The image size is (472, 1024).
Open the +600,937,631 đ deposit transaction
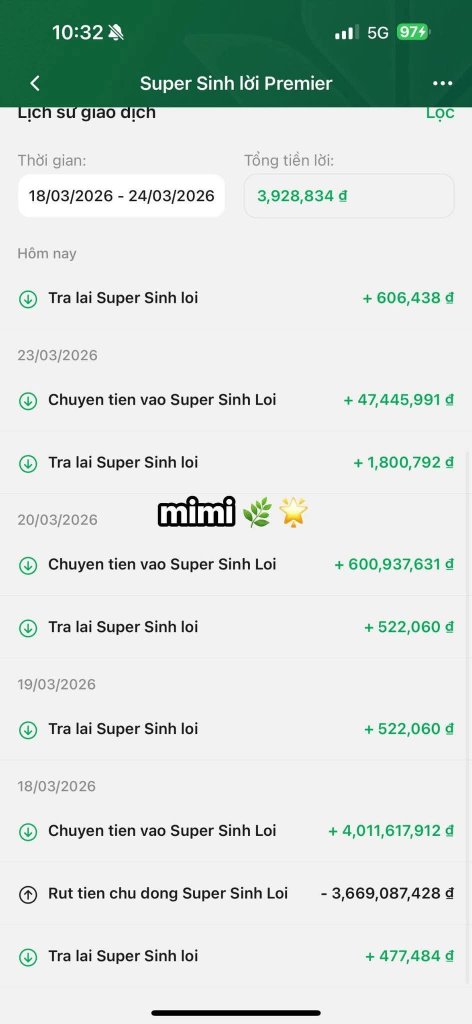(236, 564)
